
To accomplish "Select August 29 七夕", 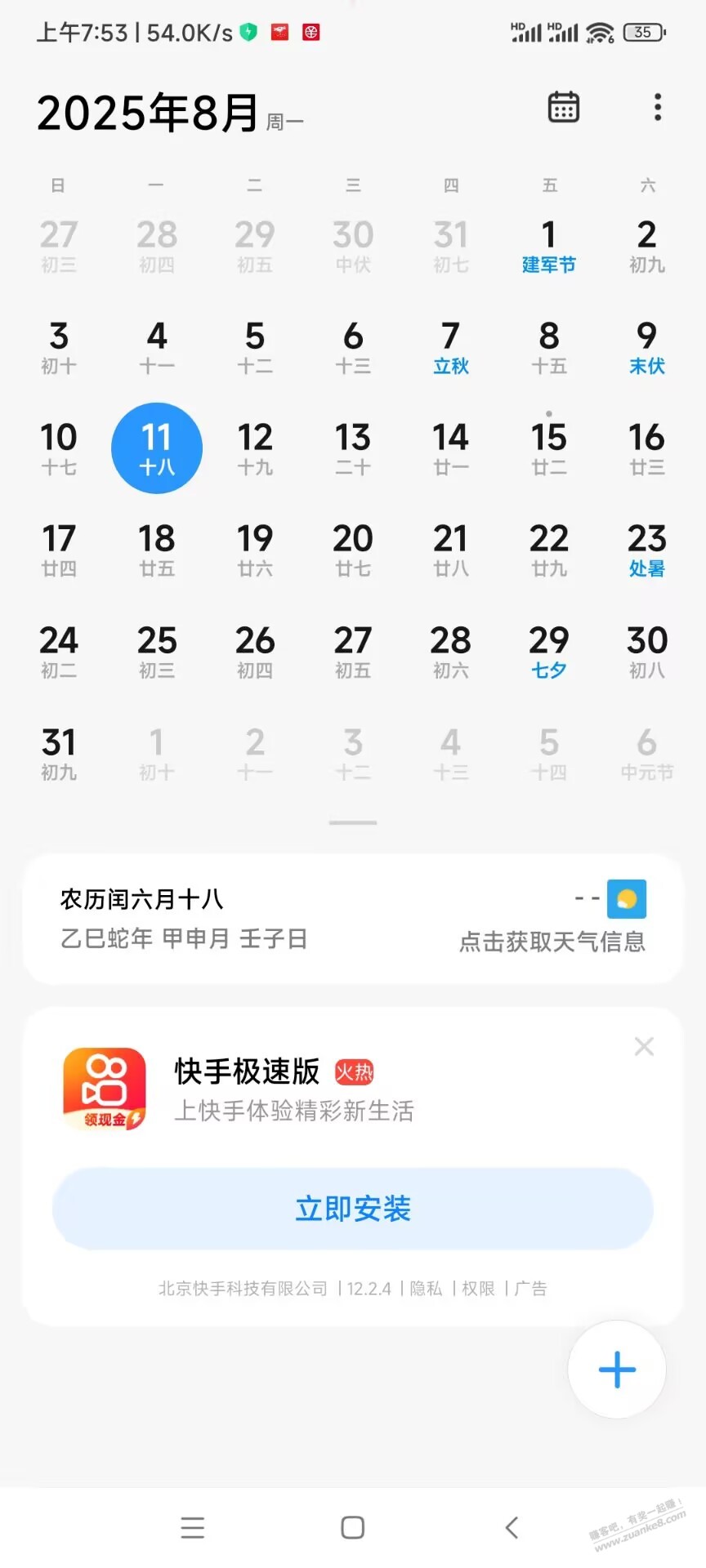I will (x=548, y=651).
